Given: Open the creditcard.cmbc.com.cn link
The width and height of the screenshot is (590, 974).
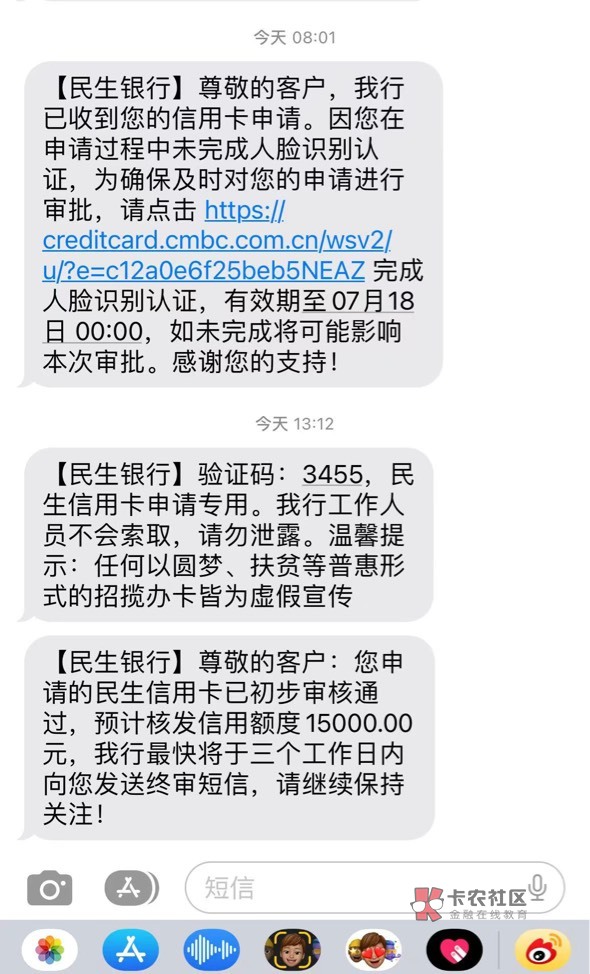Looking at the screenshot, I should click(217, 240).
